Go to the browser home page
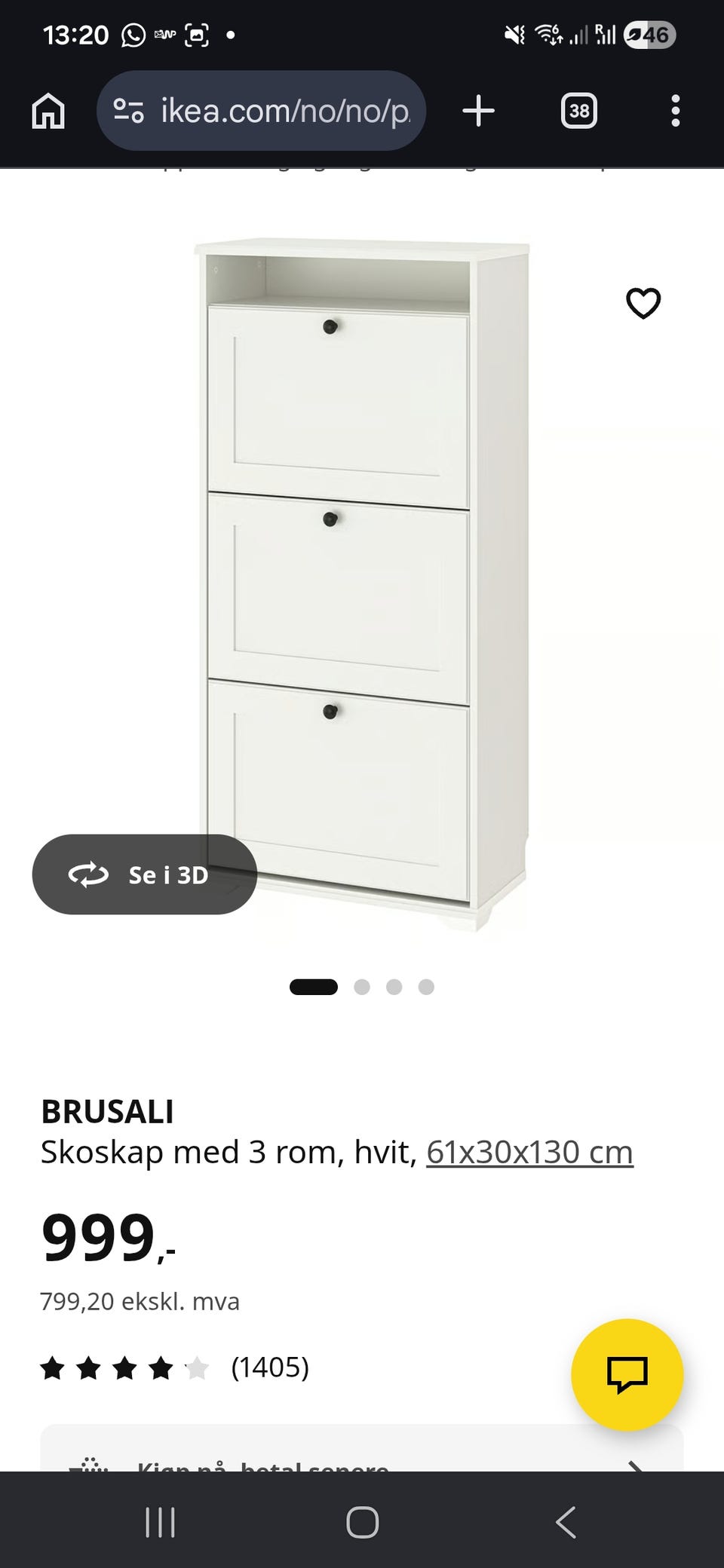Viewport: 724px width, 1568px height. [48, 111]
